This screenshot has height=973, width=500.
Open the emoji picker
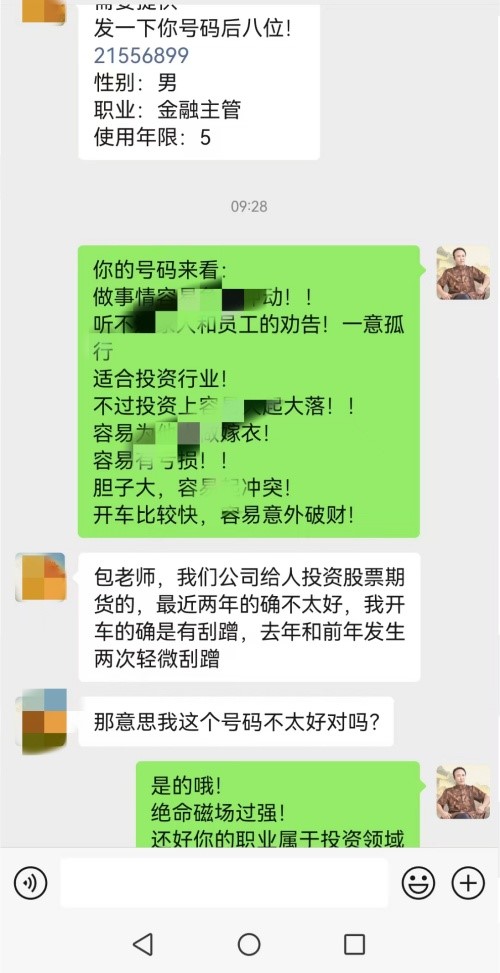(418, 882)
